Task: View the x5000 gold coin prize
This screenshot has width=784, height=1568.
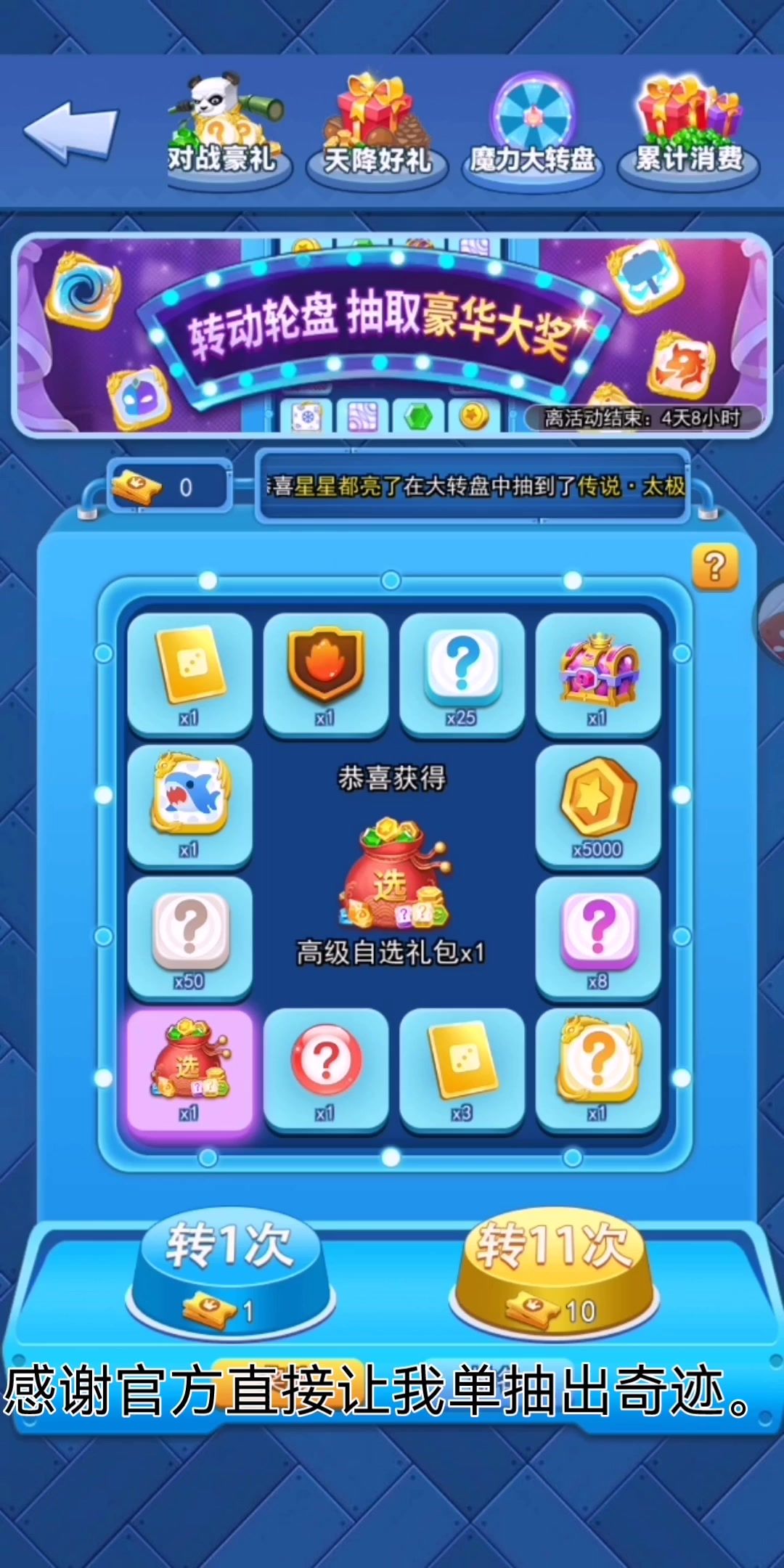Action: click(x=597, y=806)
